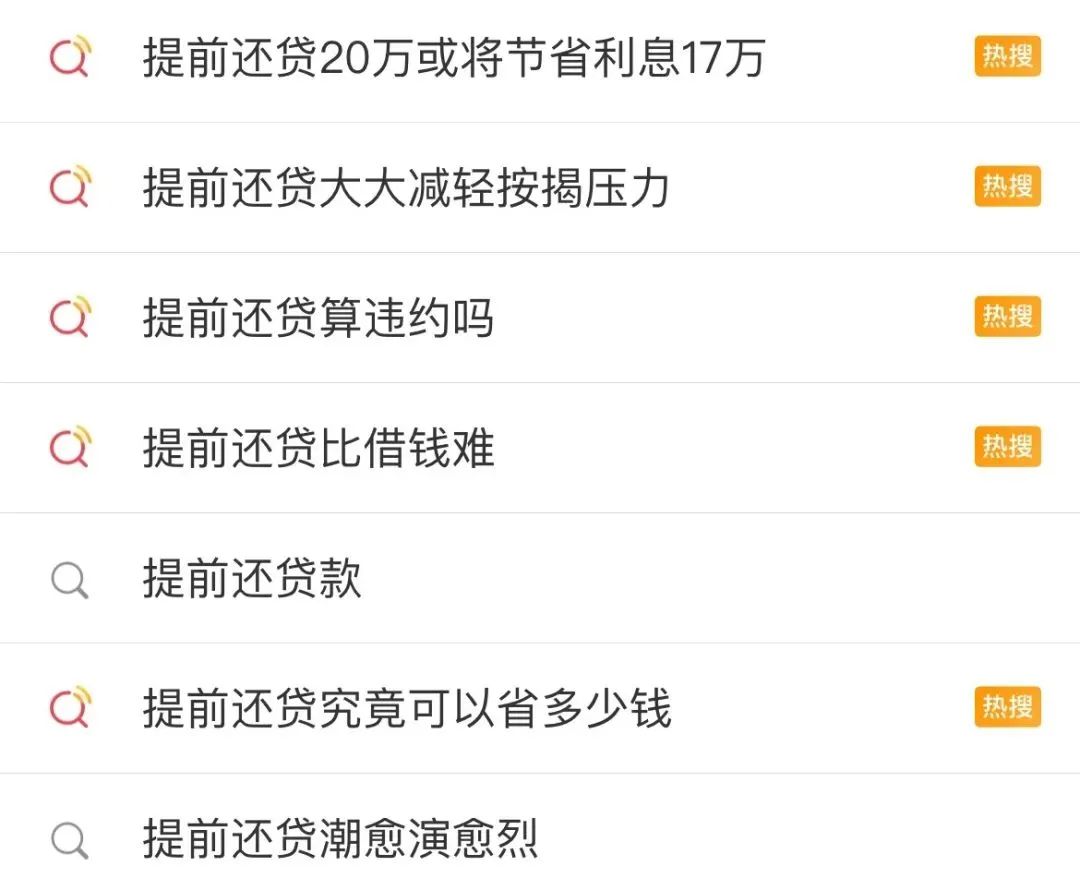
Task: Open suggestion 提前还贷20万或将节省利息17万
Action: click(453, 58)
